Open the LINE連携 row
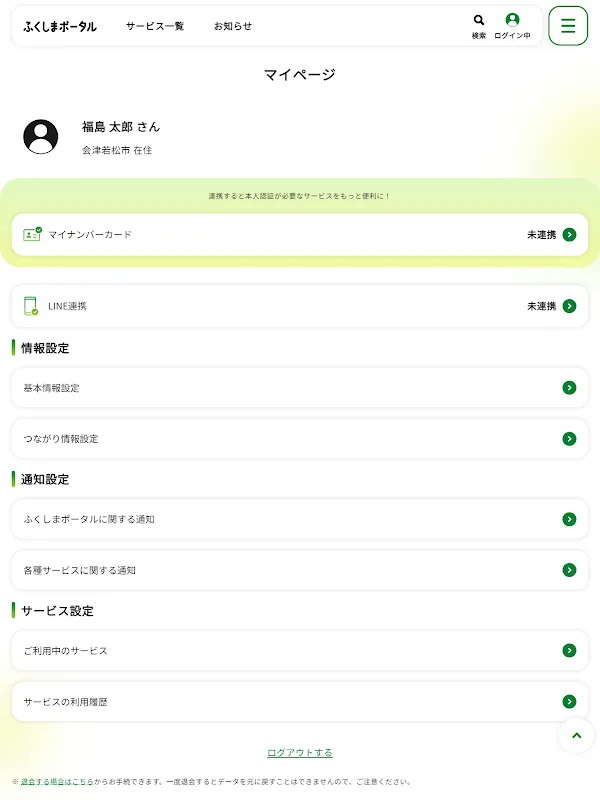Image resolution: width=600 pixels, height=800 pixels. pyautogui.click(x=300, y=306)
